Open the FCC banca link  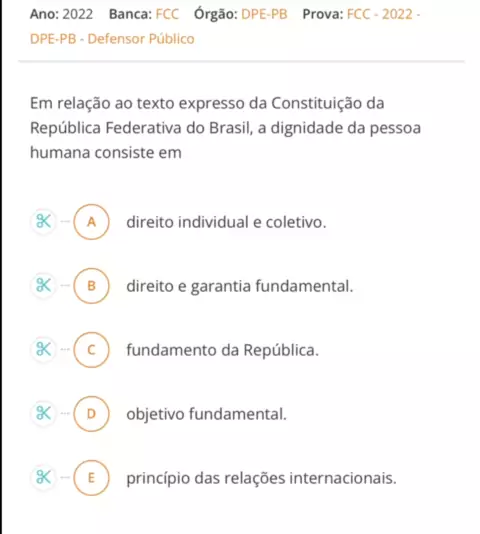167,14
